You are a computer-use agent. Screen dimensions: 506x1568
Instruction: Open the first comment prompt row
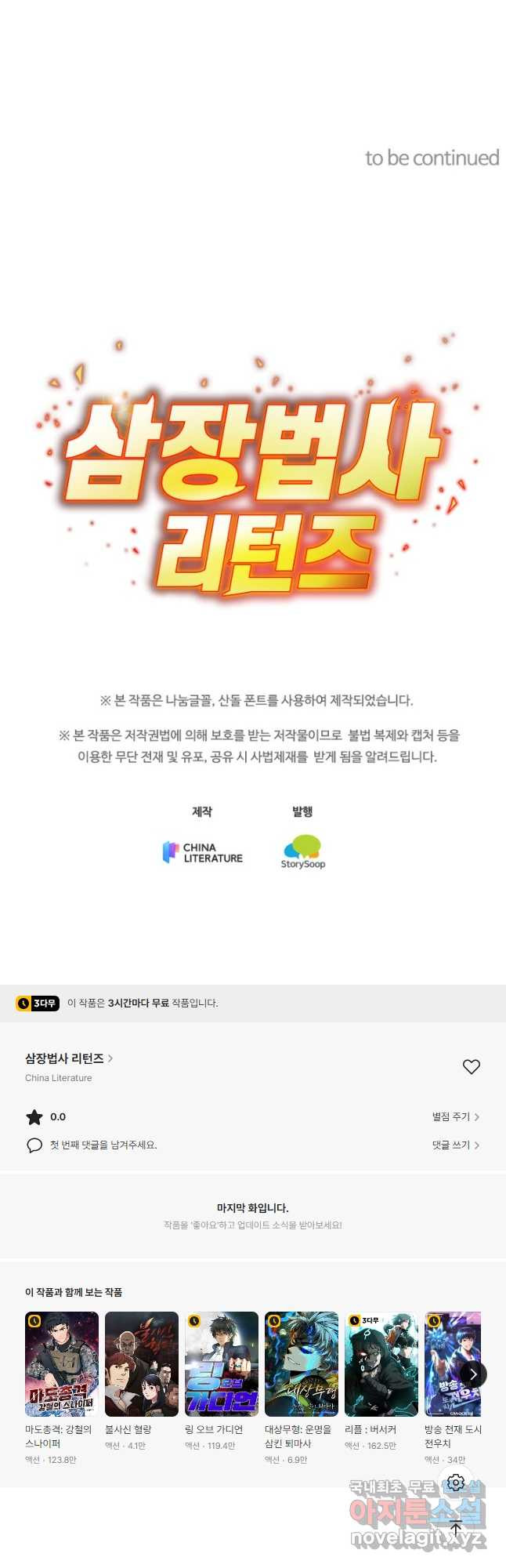click(103, 1145)
